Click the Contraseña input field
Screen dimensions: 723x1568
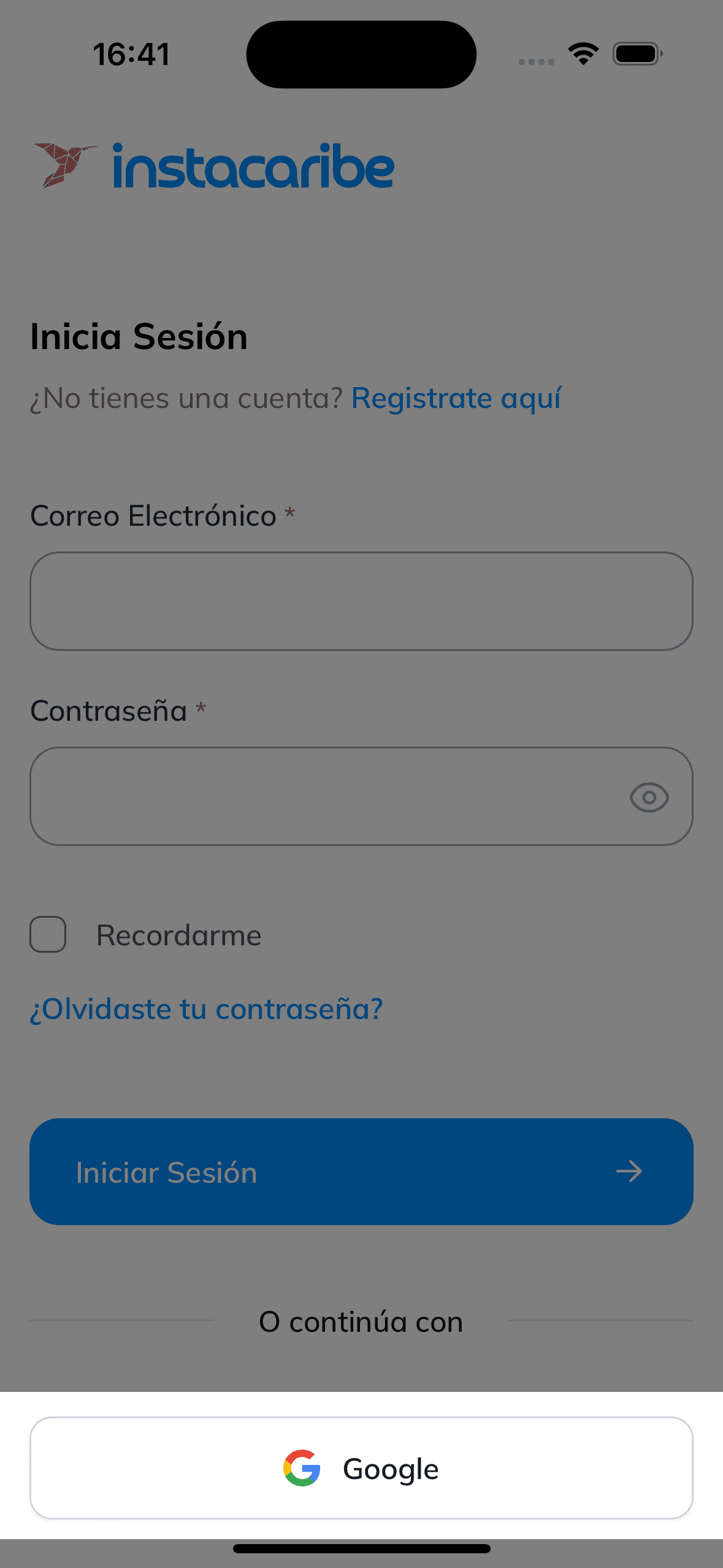click(x=307, y=796)
